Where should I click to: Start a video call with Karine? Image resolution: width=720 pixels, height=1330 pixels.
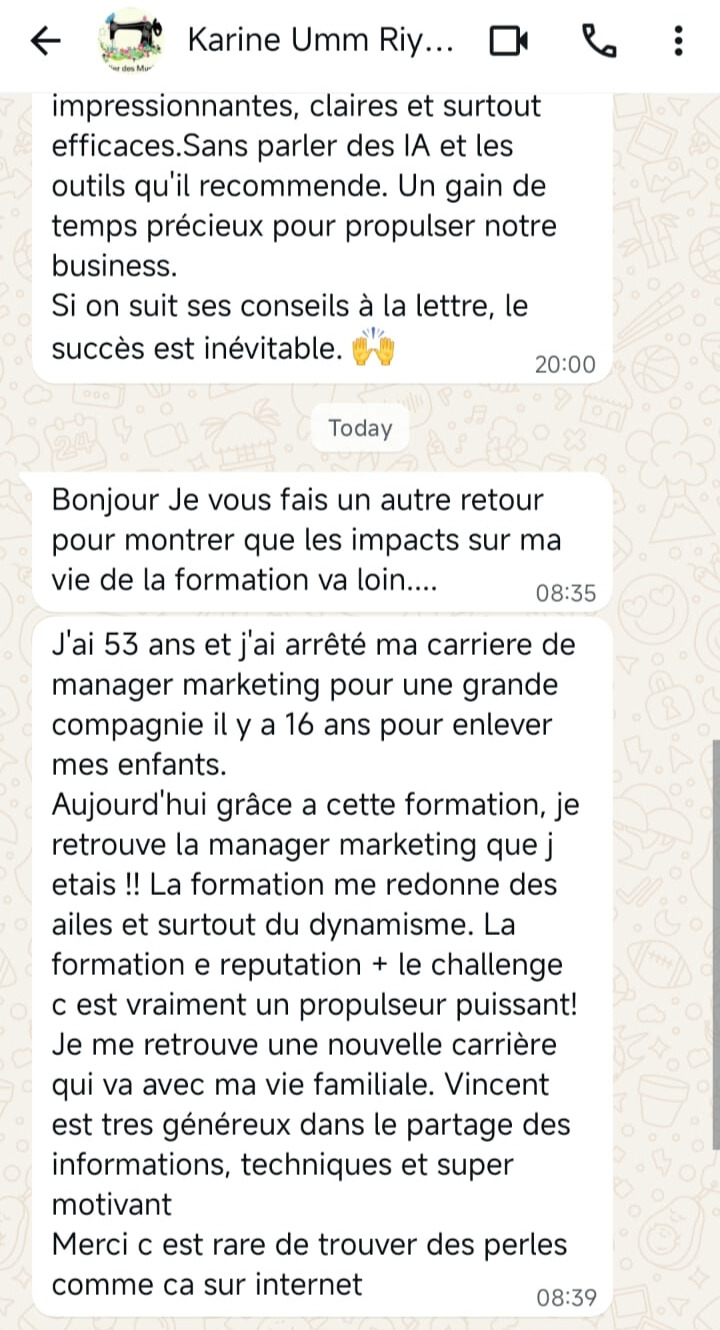[509, 41]
